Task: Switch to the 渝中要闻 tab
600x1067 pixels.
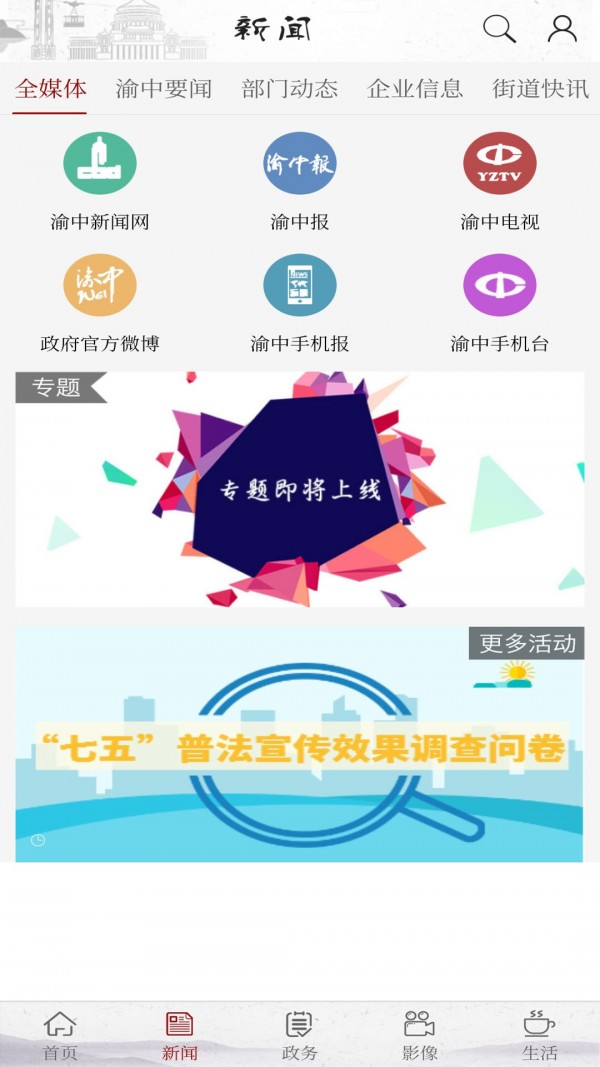Action: 164,89
